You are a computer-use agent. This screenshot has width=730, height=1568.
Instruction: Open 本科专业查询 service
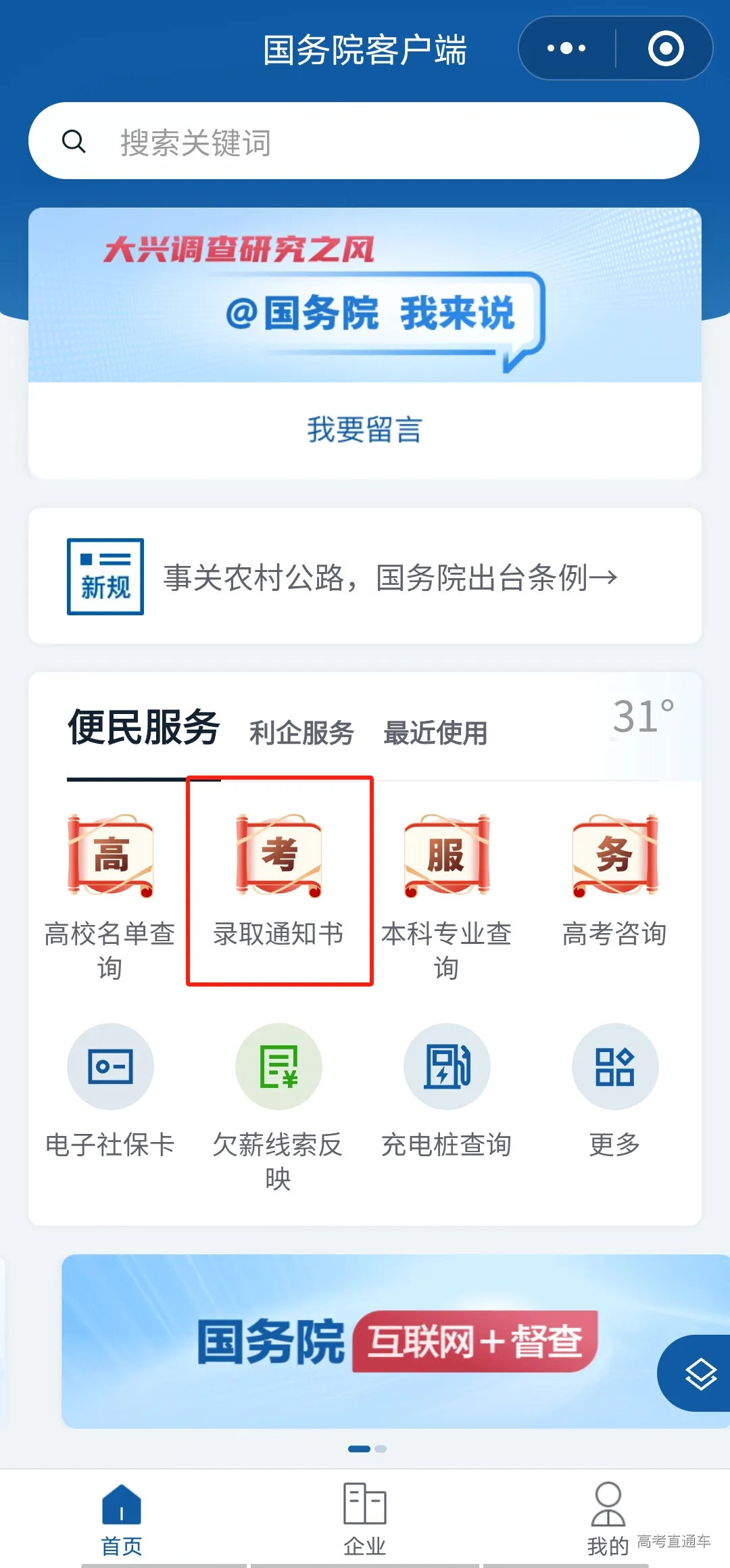[446, 893]
